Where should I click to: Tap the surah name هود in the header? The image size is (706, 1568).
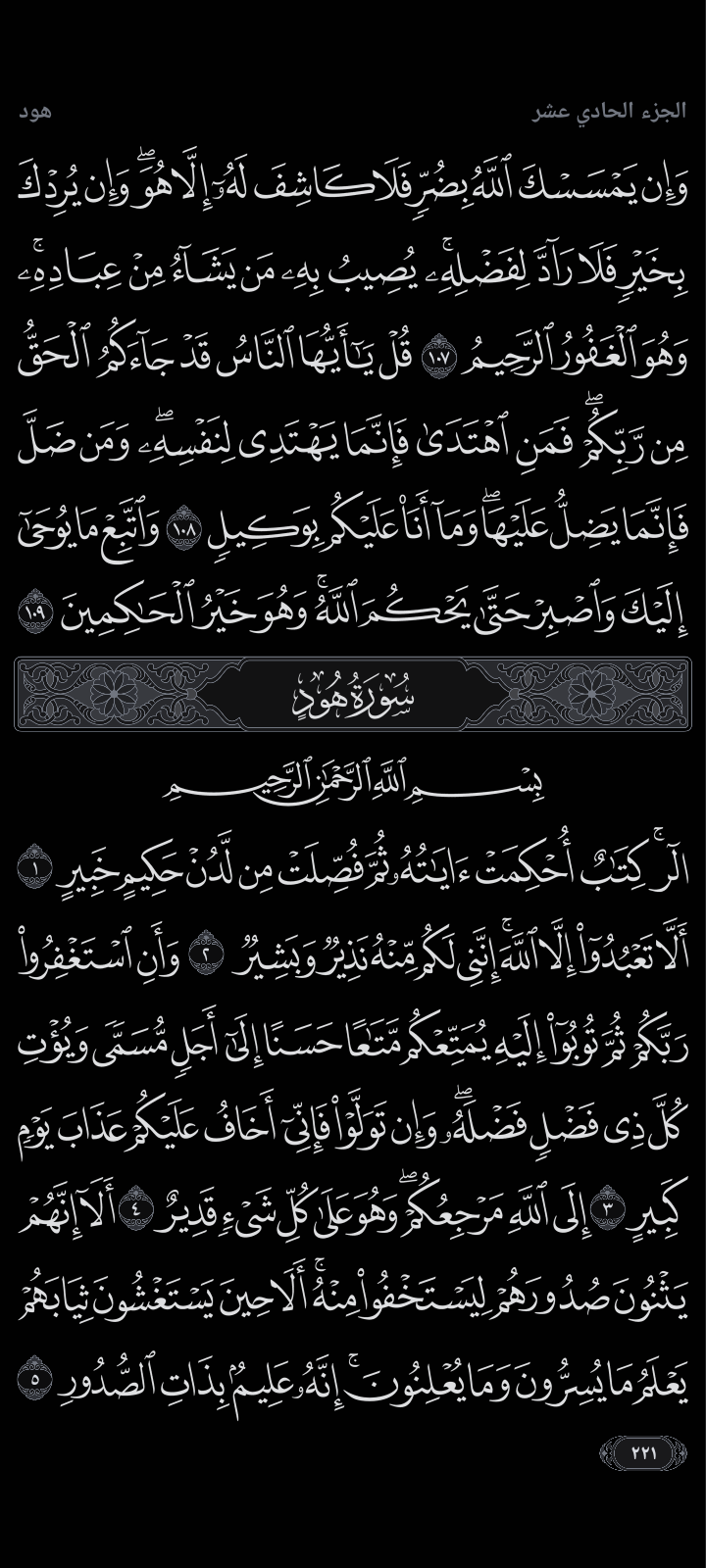tap(35, 111)
